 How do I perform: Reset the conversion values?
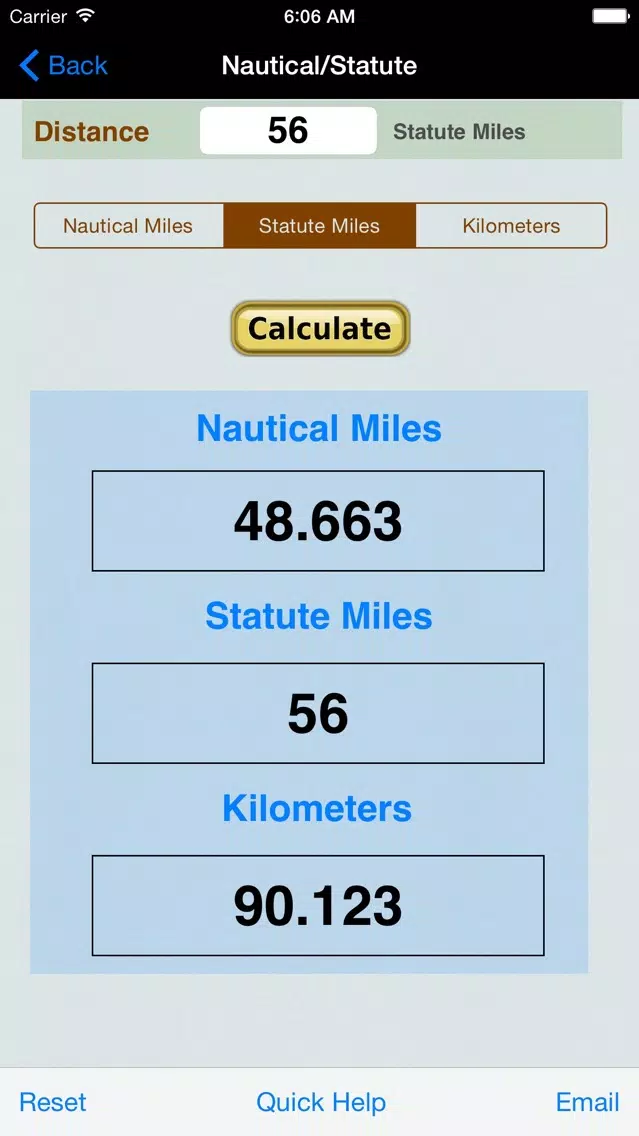[x=53, y=1102]
